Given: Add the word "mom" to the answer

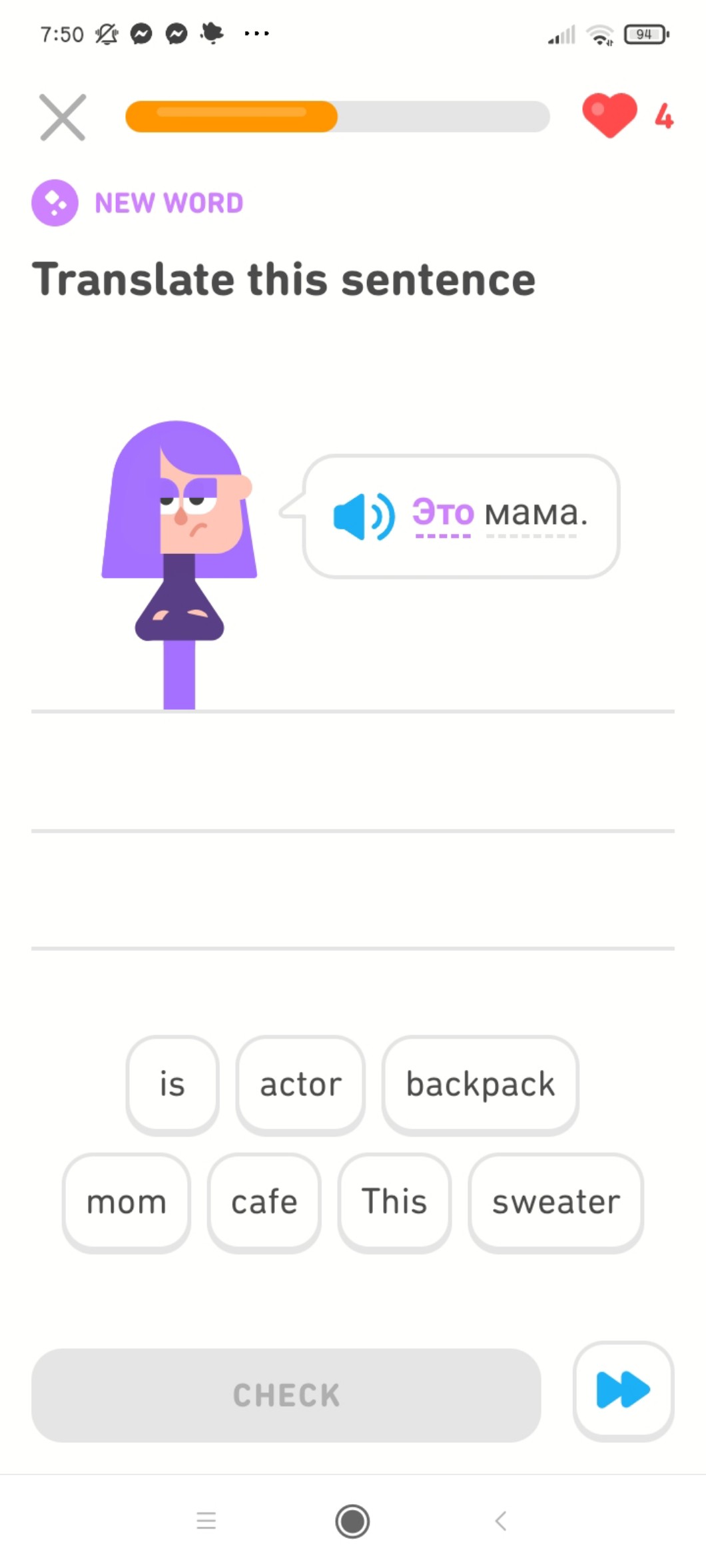Looking at the screenshot, I should tap(127, 1202).
